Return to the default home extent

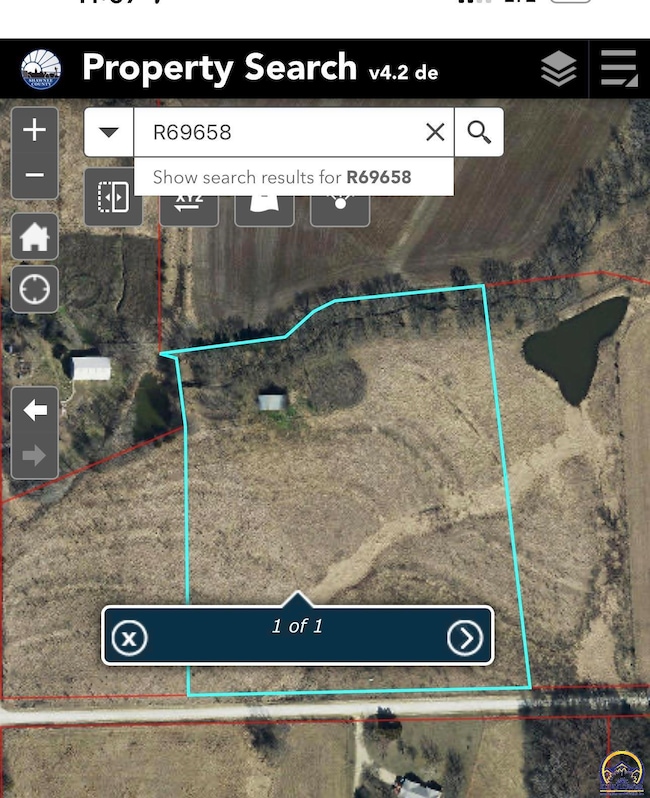point(35,238)
